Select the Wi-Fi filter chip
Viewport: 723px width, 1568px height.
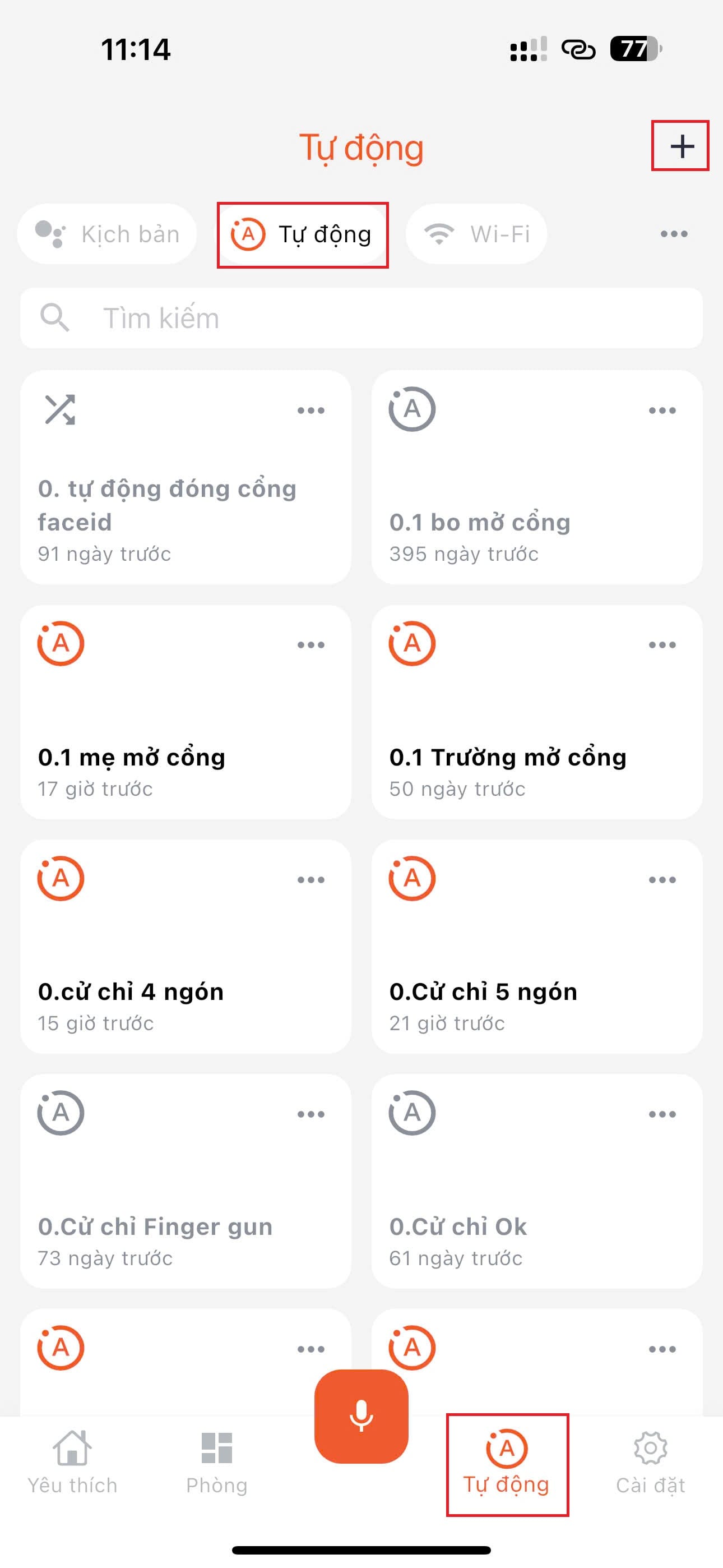tap(476, 234)
